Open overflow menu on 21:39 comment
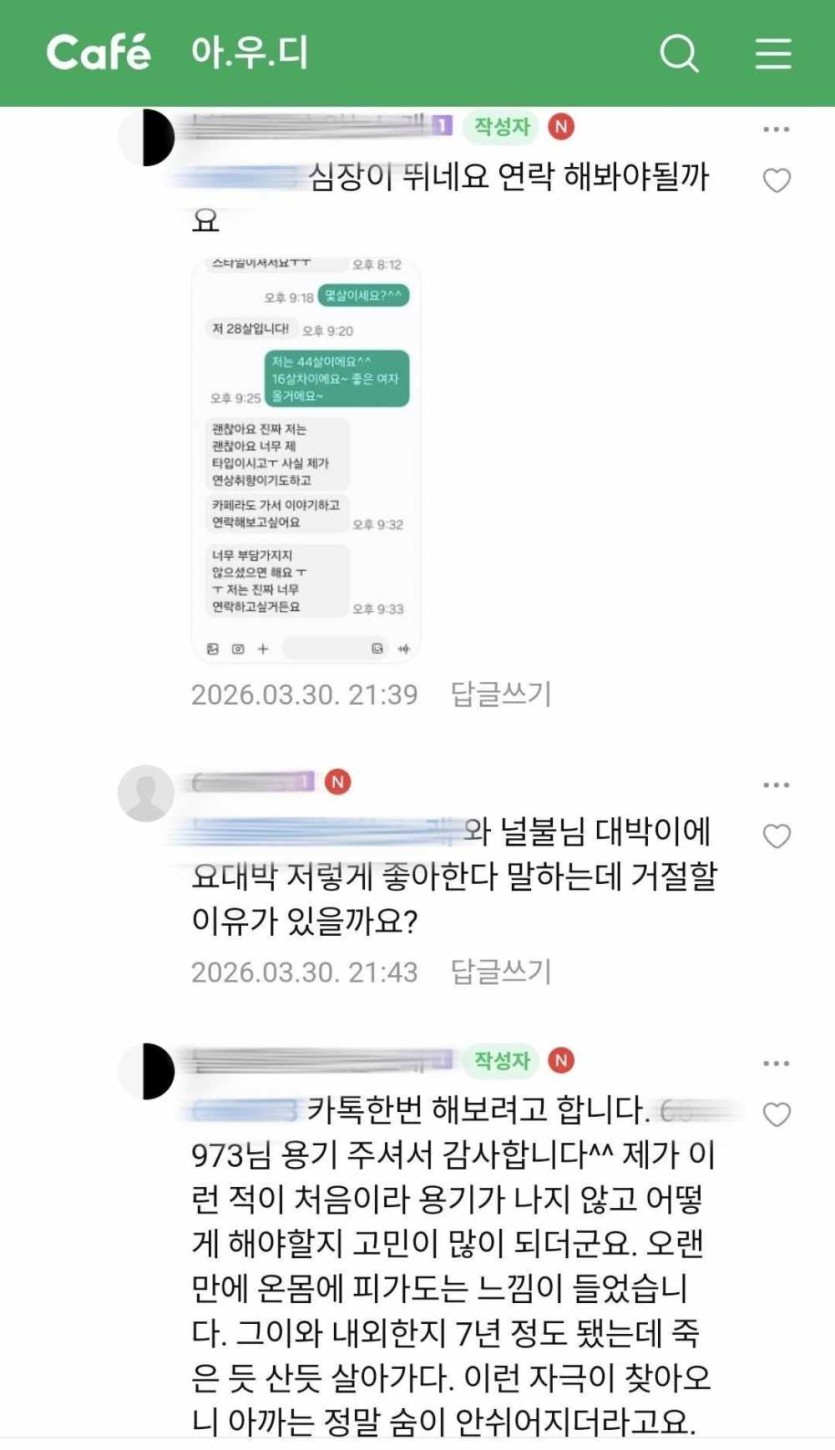The image size is (835, 1450). click(x=777, y=130)
